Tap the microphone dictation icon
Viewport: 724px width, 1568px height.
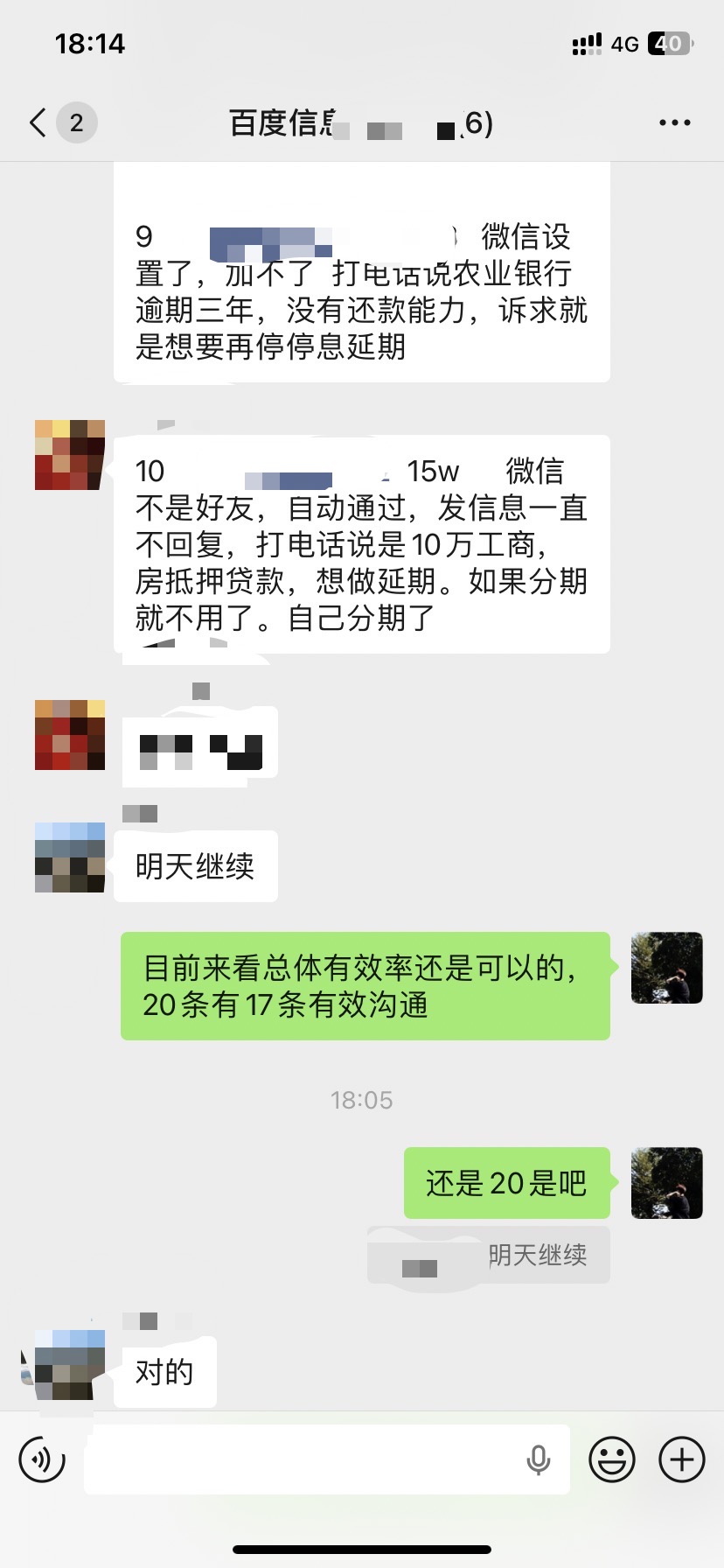539,1459
